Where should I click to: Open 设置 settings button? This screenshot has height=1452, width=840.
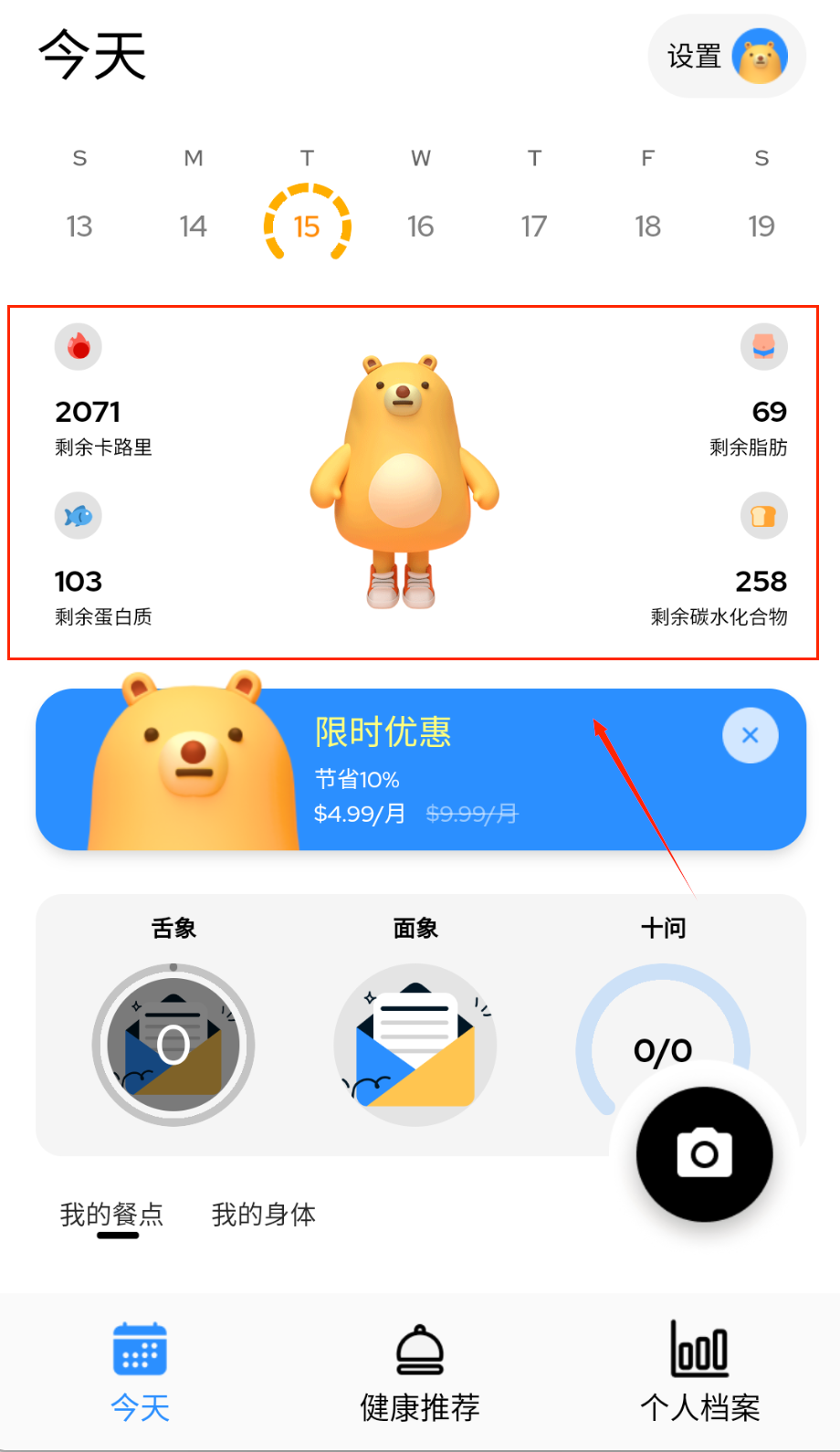(726, 57)
